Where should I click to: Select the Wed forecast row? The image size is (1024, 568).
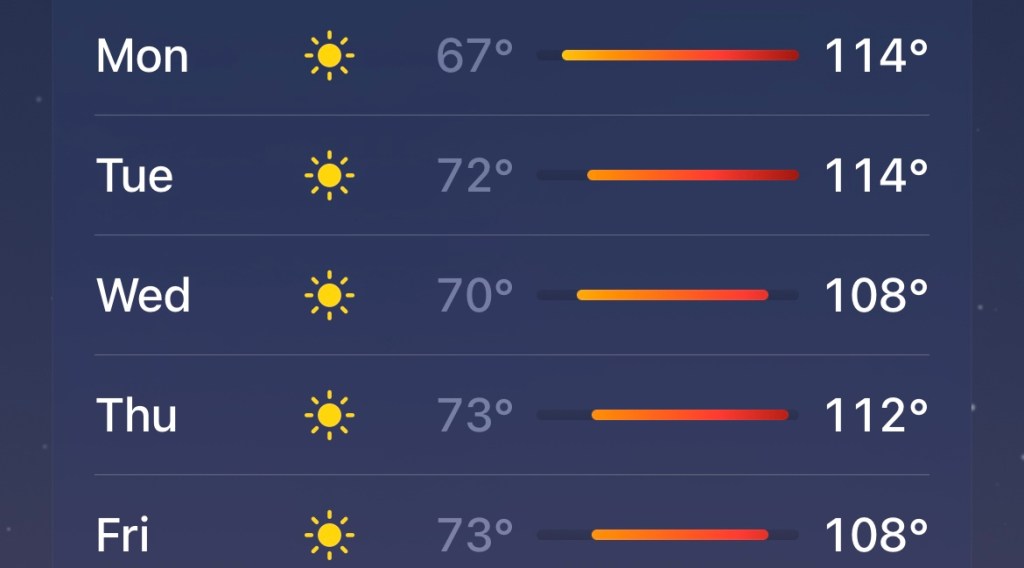coord(511,296)
